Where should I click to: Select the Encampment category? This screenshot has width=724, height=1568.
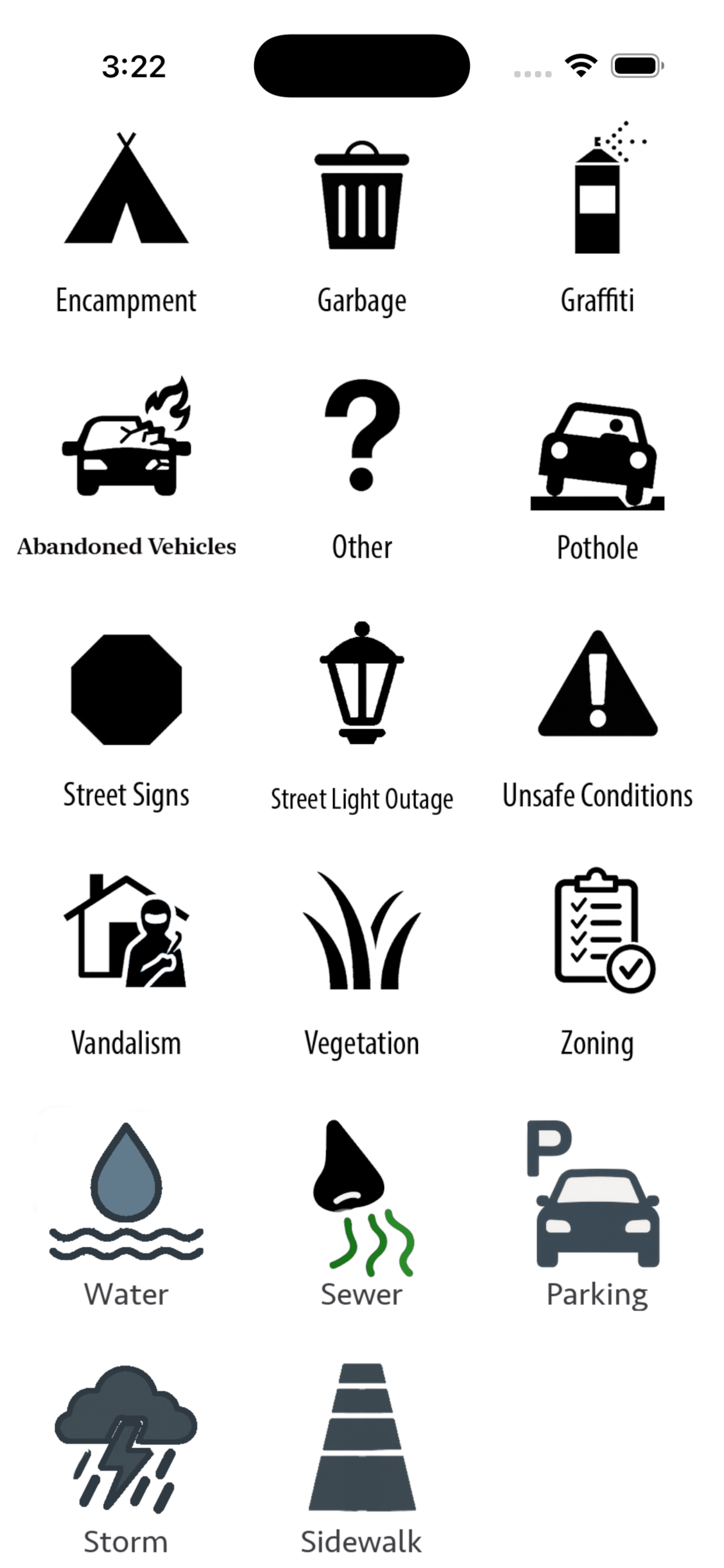tap(126, 222)
